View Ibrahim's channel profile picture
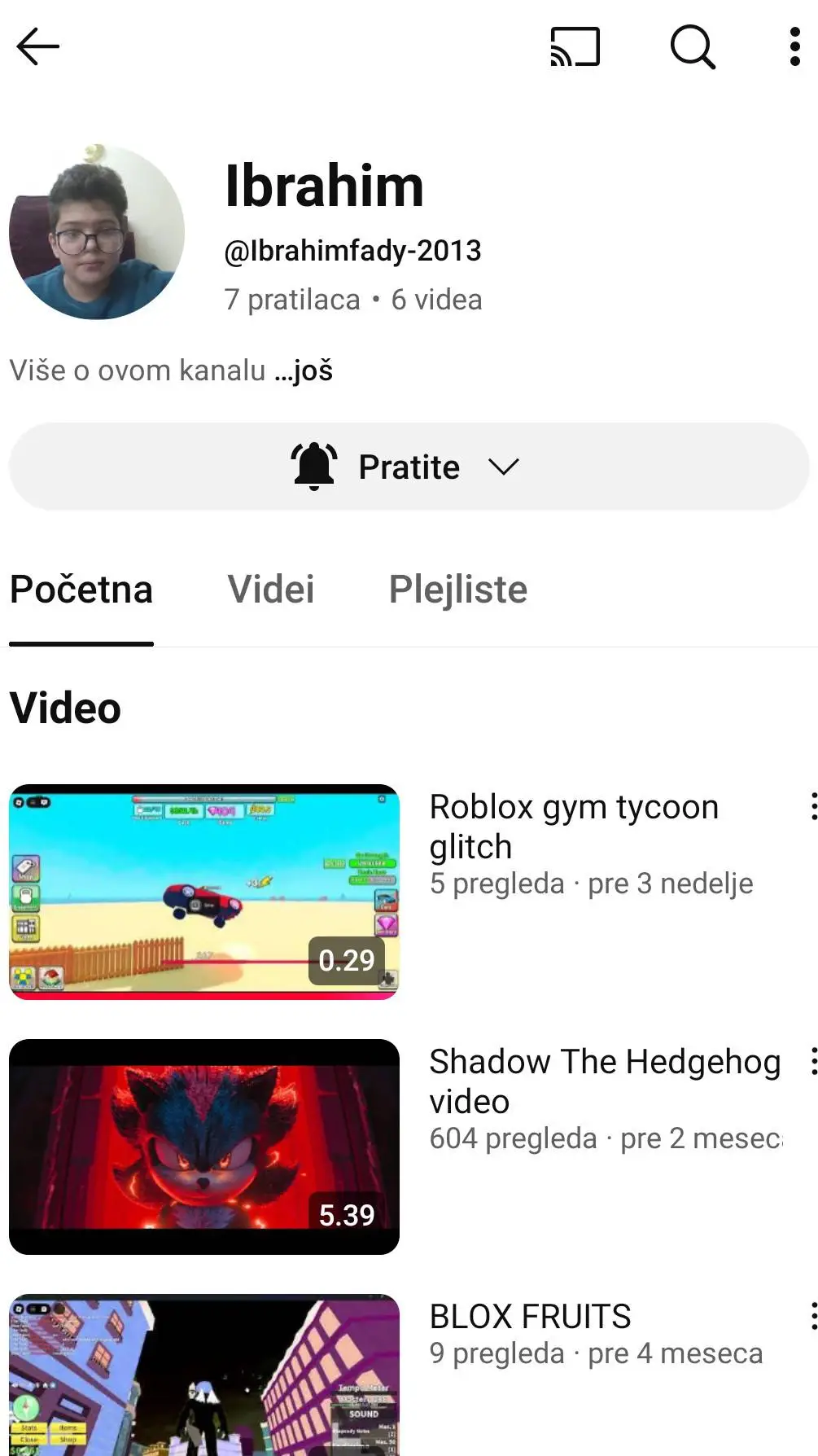This screenshot has width=818, height=1456. tap(97, 232)
